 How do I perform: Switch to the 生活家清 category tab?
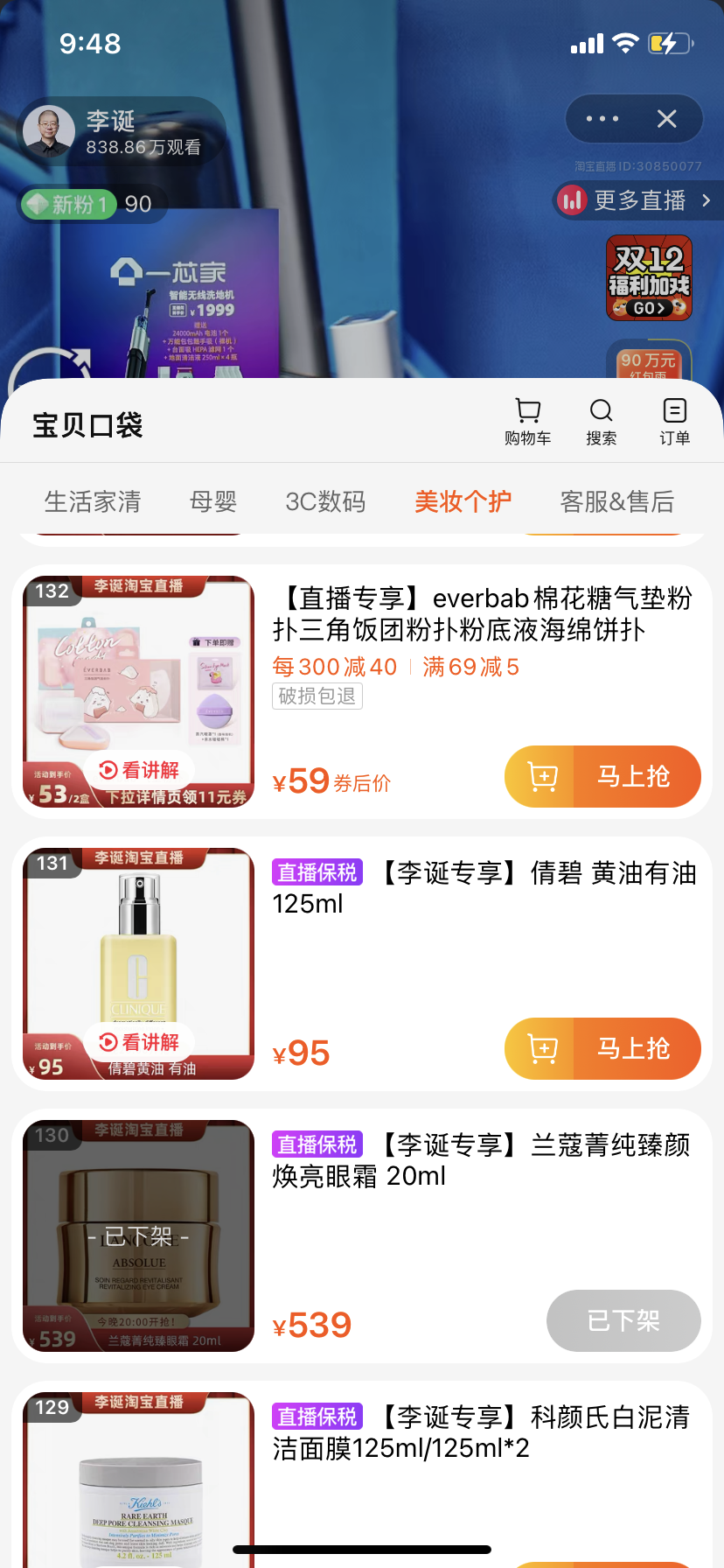[x=93, y=501]
